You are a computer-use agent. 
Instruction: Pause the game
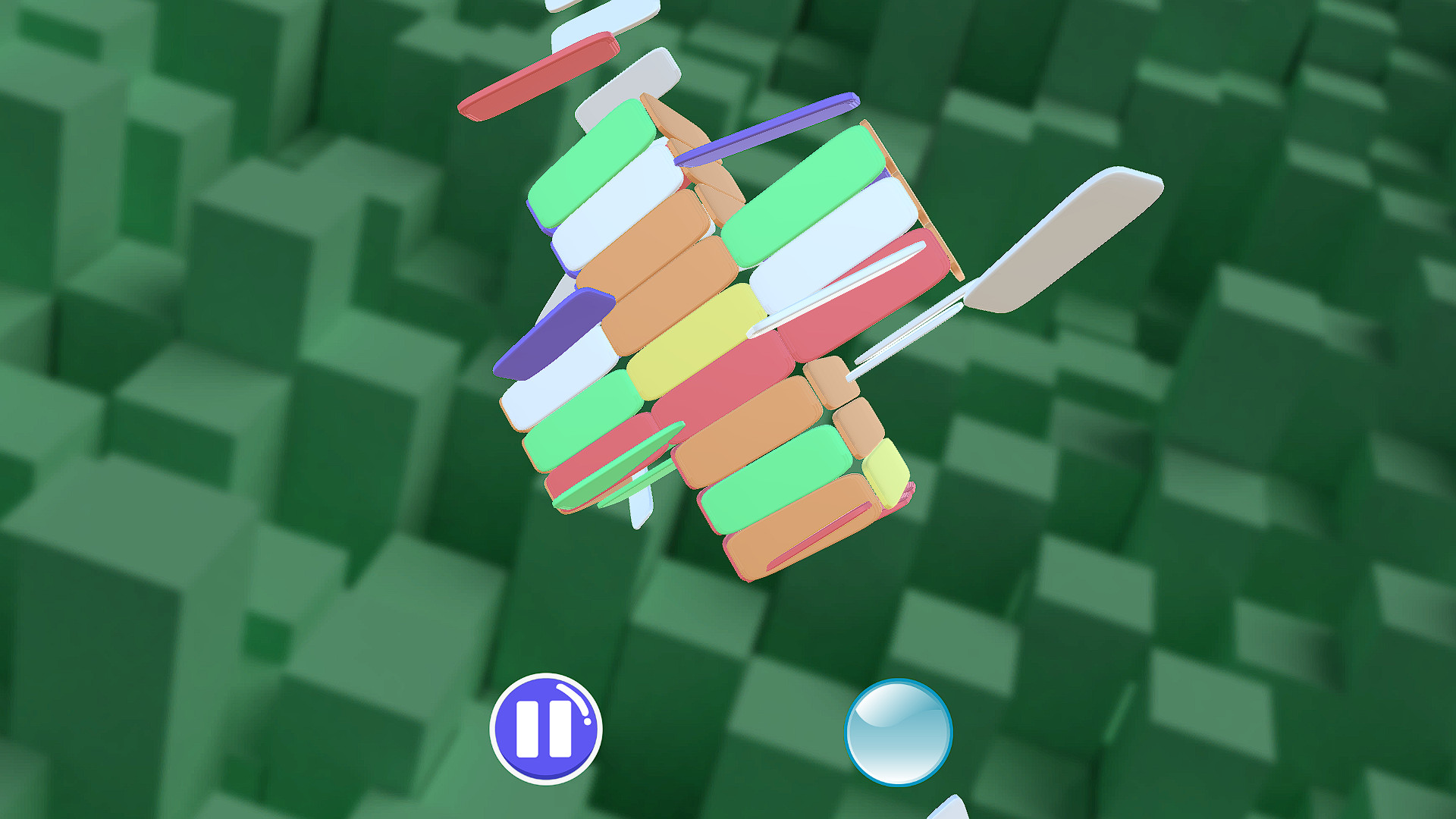pyautogui.click(x=545, y=729)
